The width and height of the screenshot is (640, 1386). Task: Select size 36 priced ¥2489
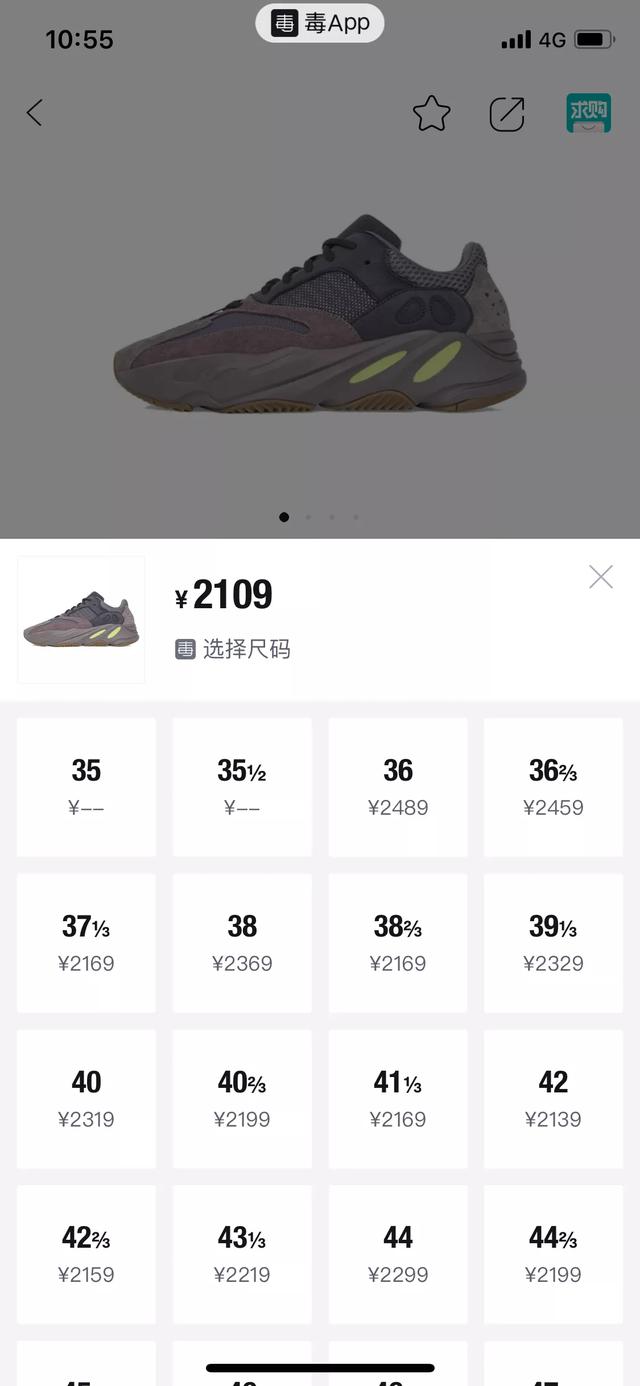pyautogui.click(x=398, y=787)
